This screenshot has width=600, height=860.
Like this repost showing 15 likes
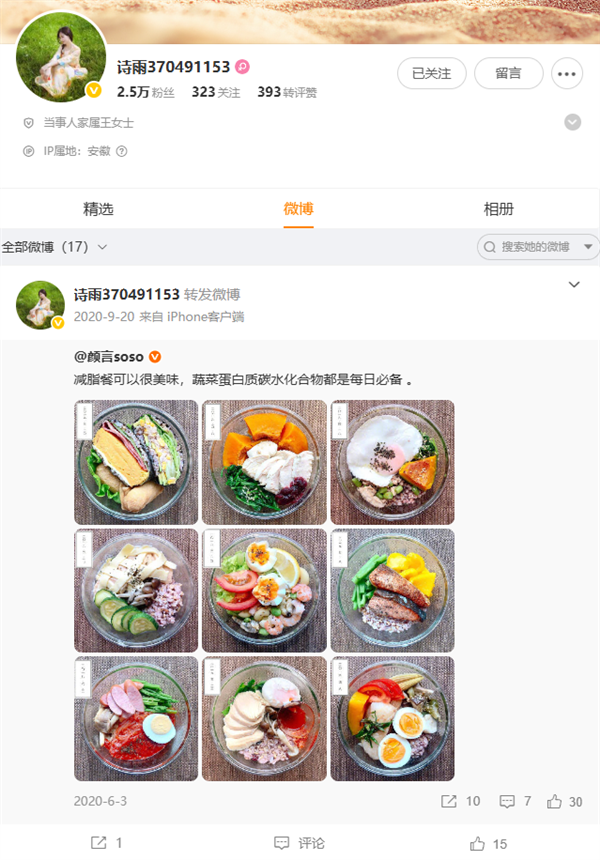point(489,843)
